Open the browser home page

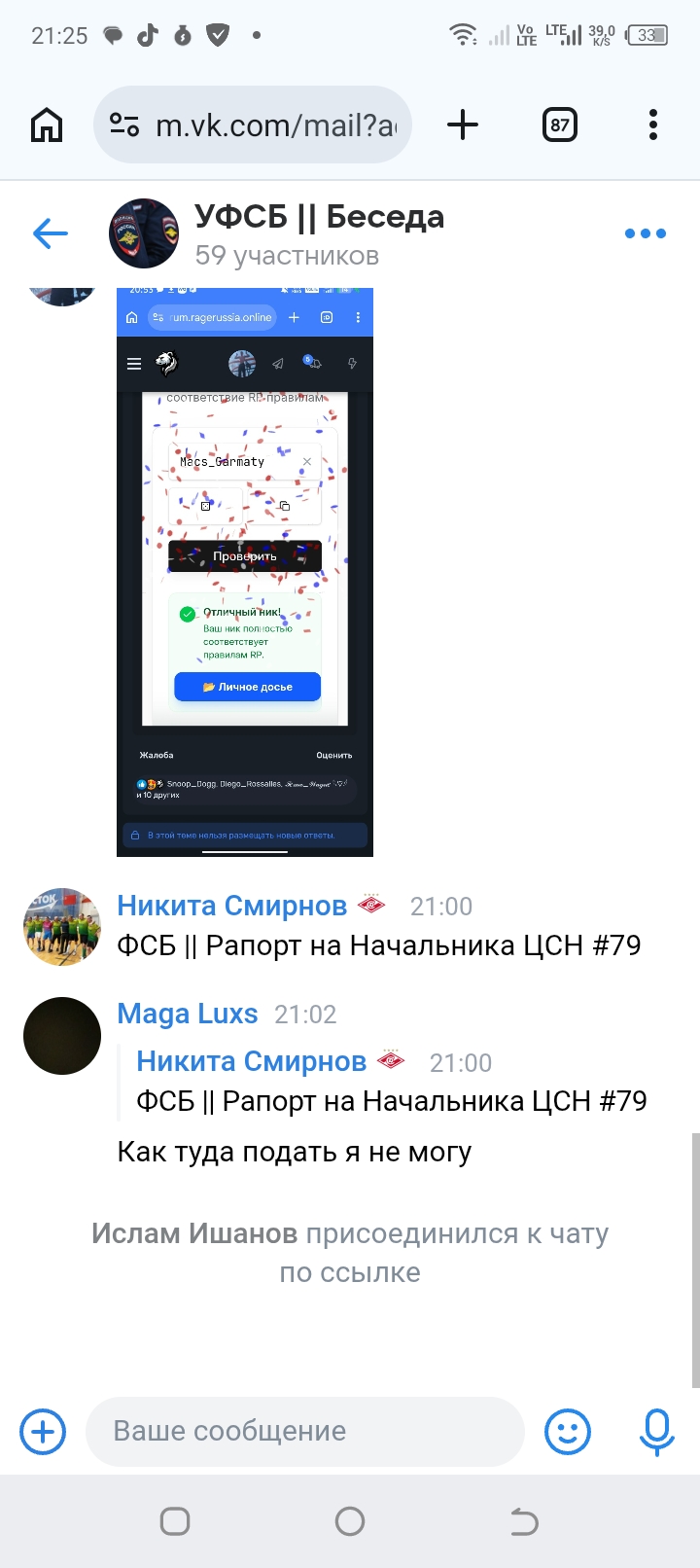coord(47,125)
